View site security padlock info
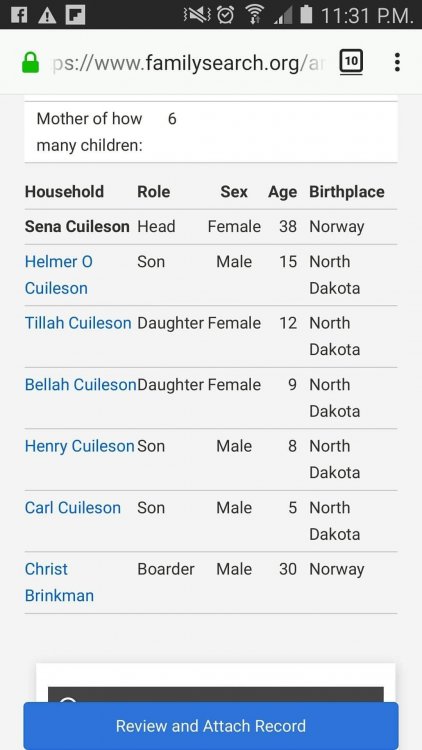Screen dimensions: 422x750 coord(31,63)
